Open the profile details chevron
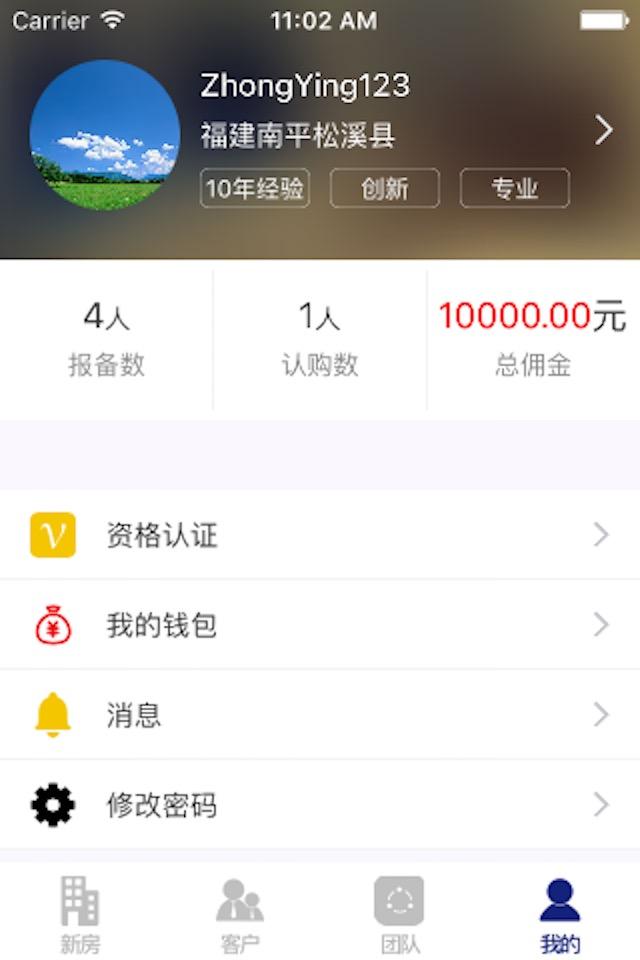The image size is (640, 960). coord(603,130)
